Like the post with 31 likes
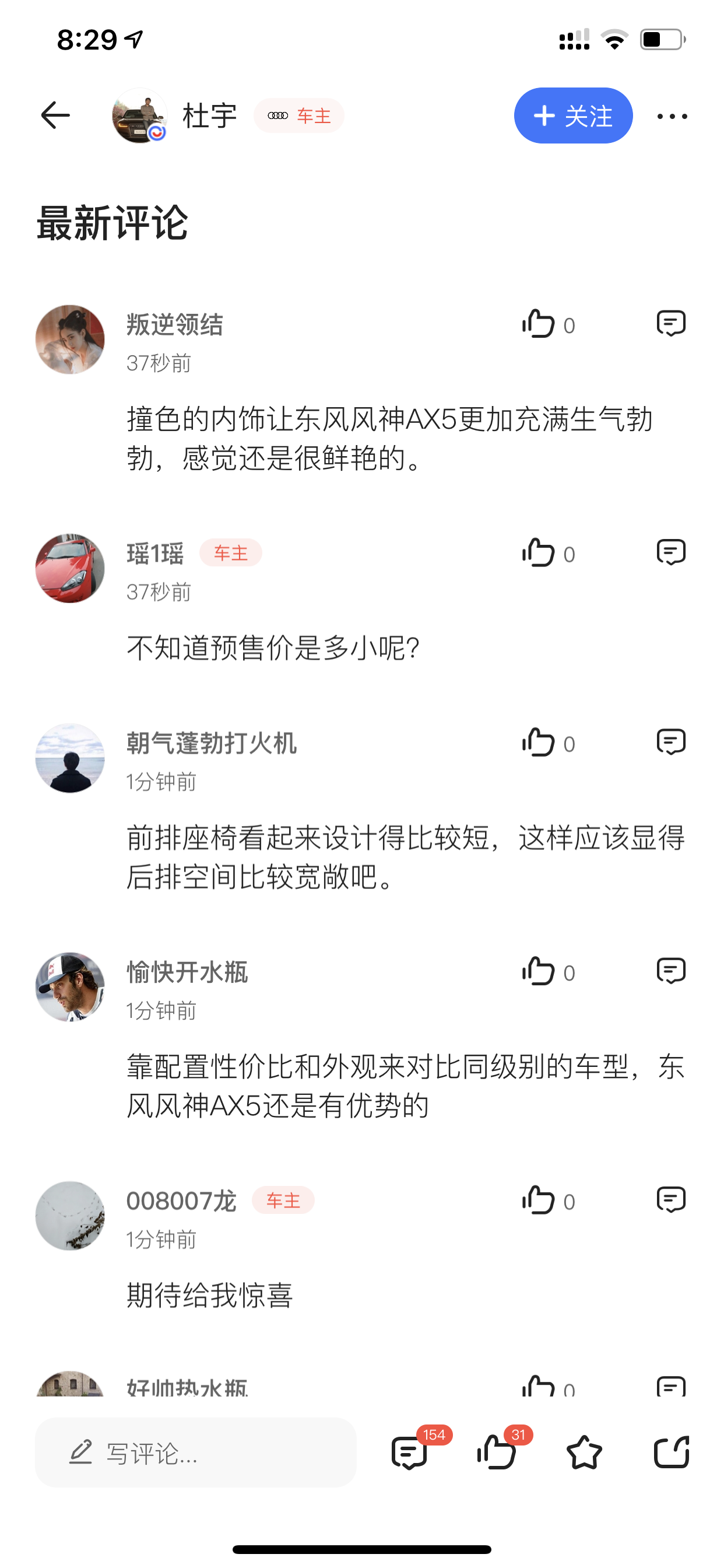This screenshot has height=1568, width=724. pos(497,1452)
